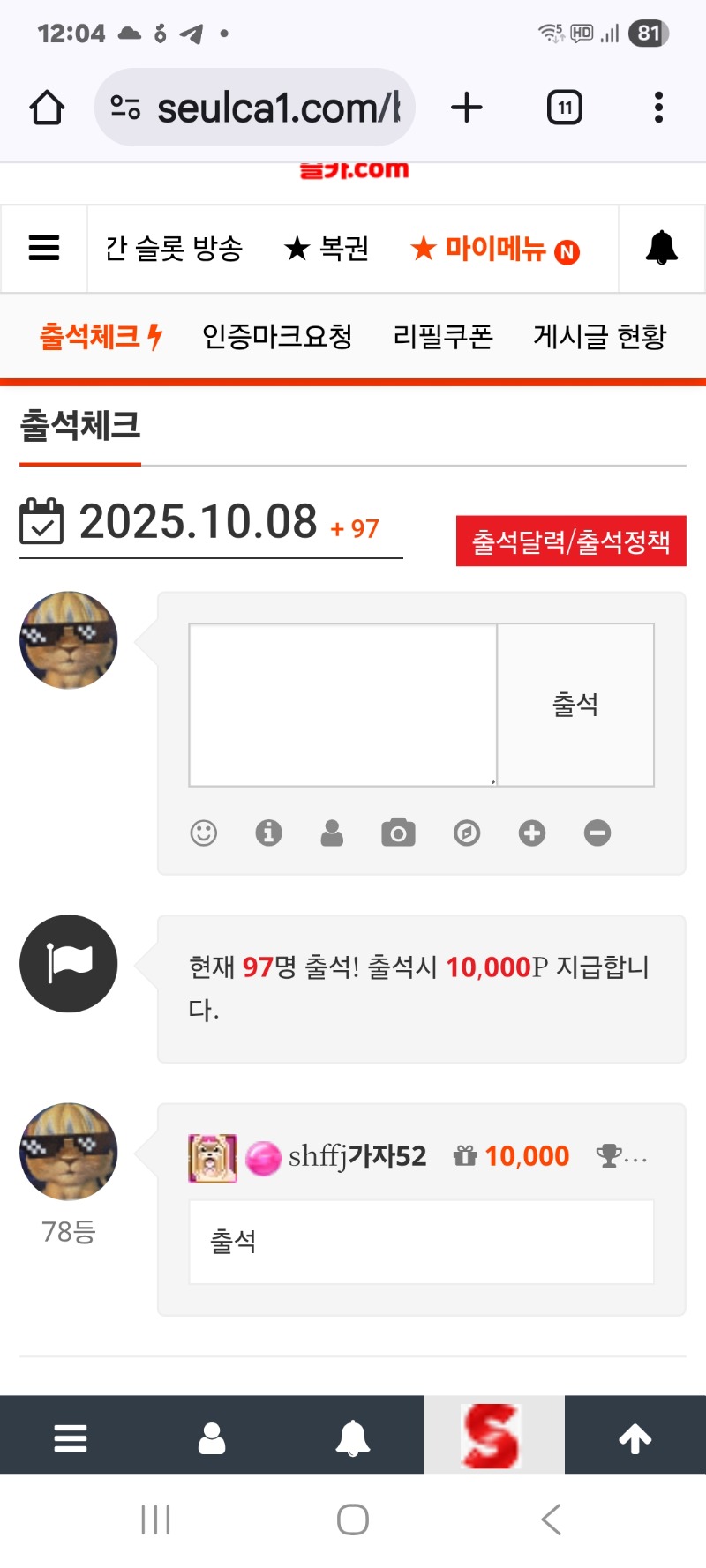The image size is (706, 1568).
Task: Open 출석달력/출석정책 button
Action: (x=571, y=541)
